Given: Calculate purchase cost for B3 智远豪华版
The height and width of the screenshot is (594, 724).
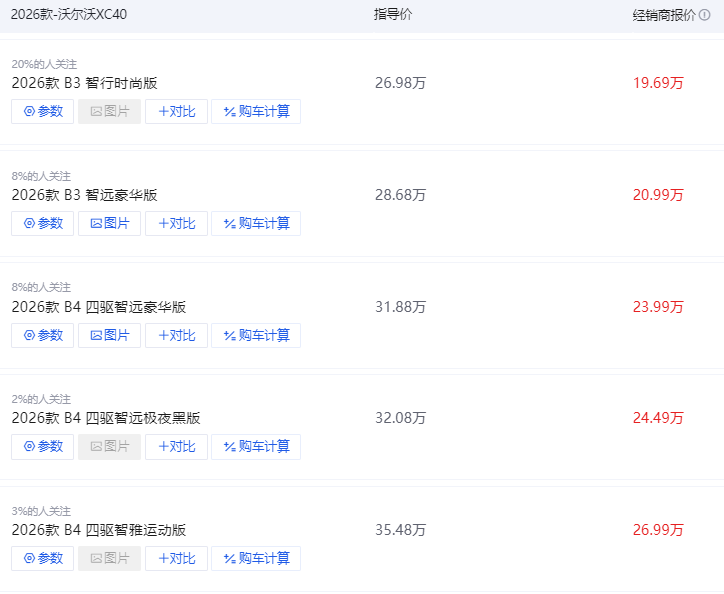Looking at the screenshot, I should pyautogui.click(x=256, y=224).
